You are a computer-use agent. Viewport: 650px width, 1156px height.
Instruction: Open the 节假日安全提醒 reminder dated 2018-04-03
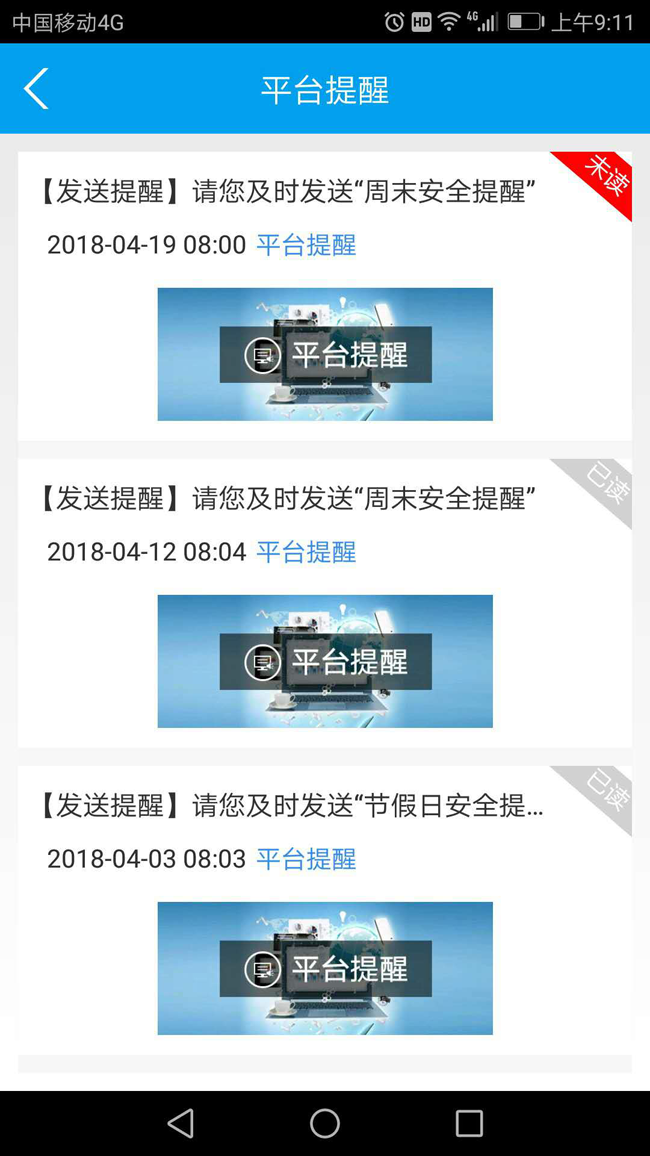tap(290, 805)
